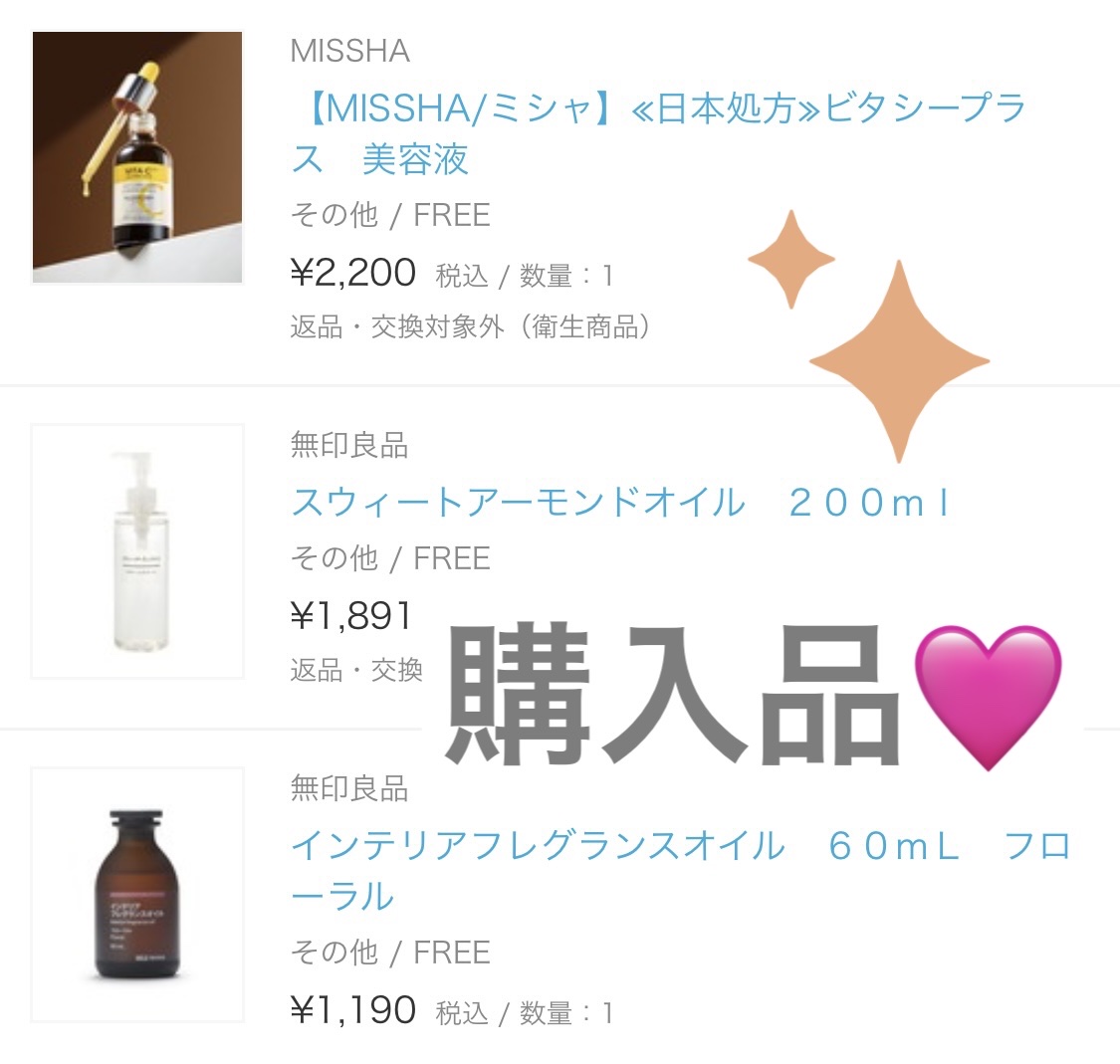Open the MISSHA ビタシープラス 美容液 product link

coord(659,133)
